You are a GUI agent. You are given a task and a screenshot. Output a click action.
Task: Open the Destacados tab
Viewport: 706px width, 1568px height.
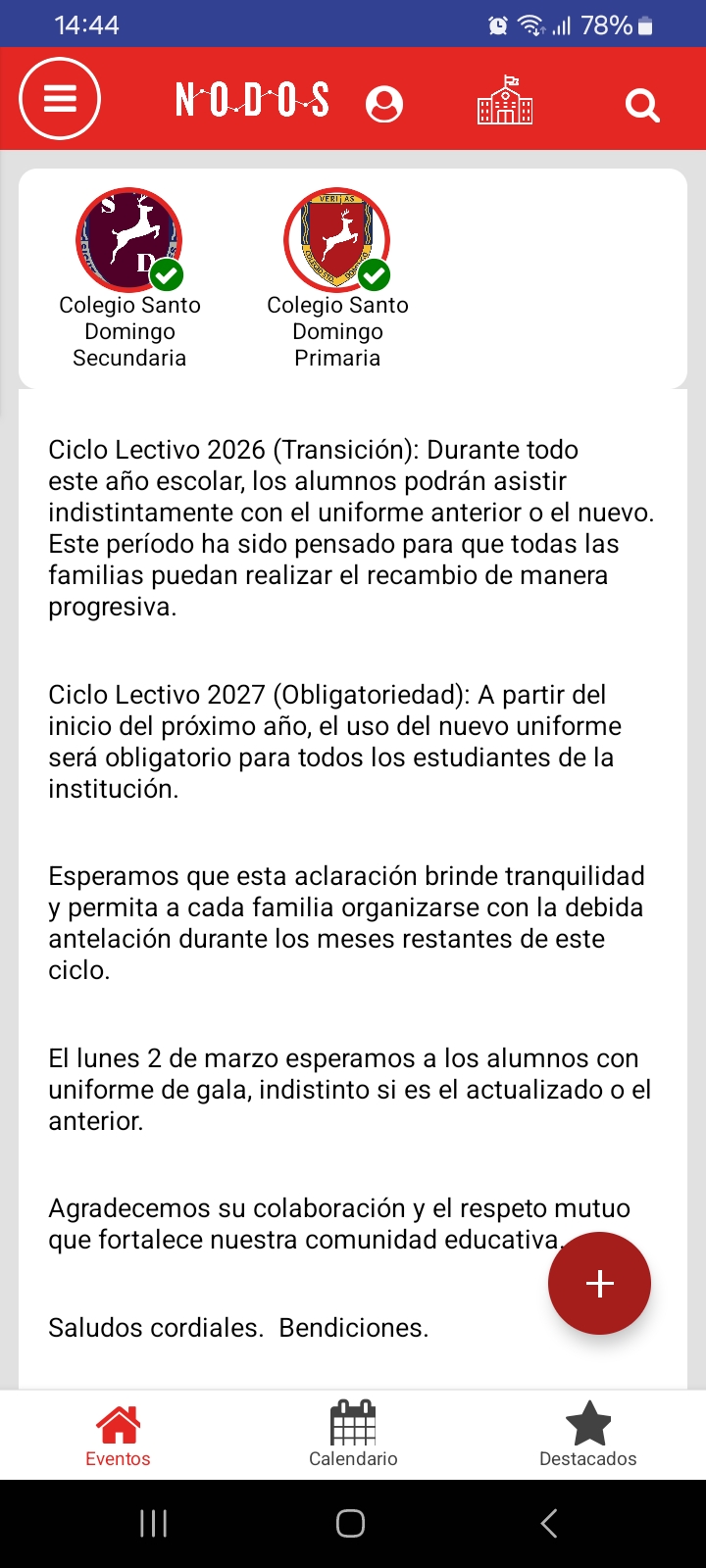tap(588, 1435)
